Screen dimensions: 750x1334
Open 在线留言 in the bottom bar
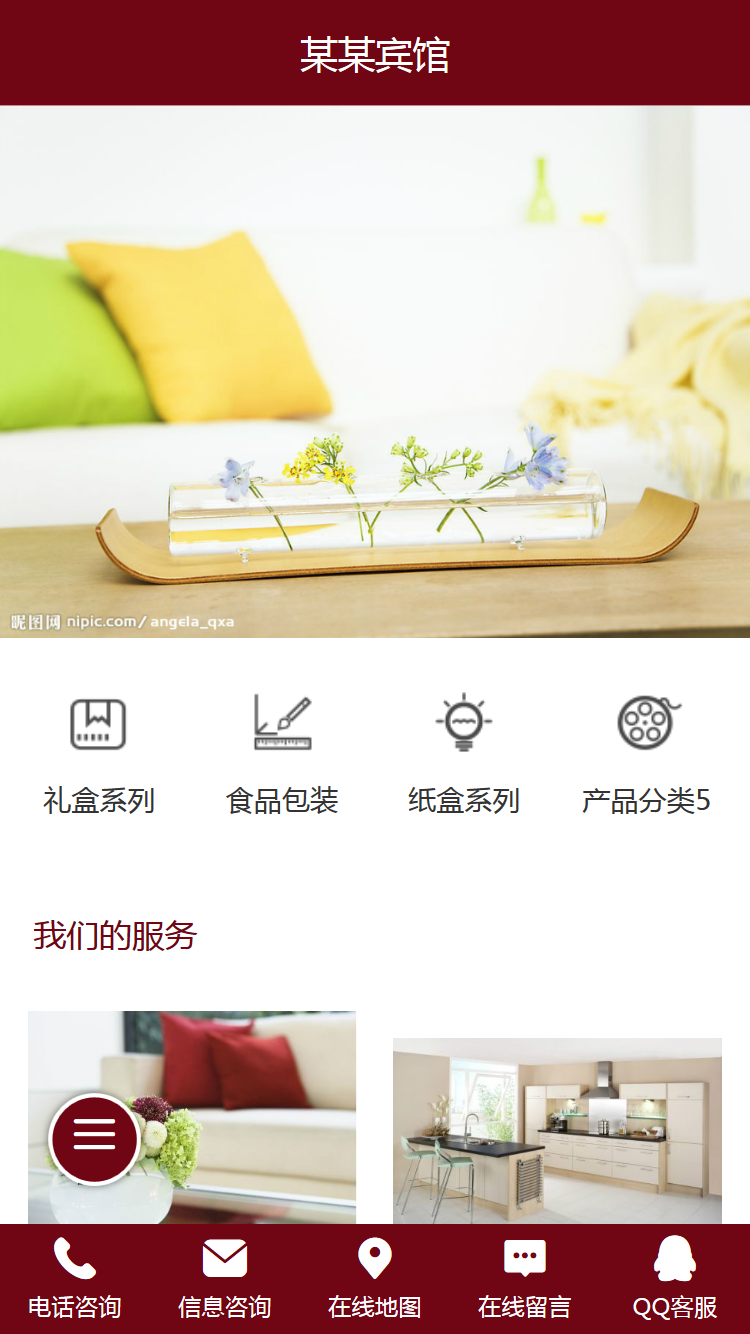[525, 1279]
